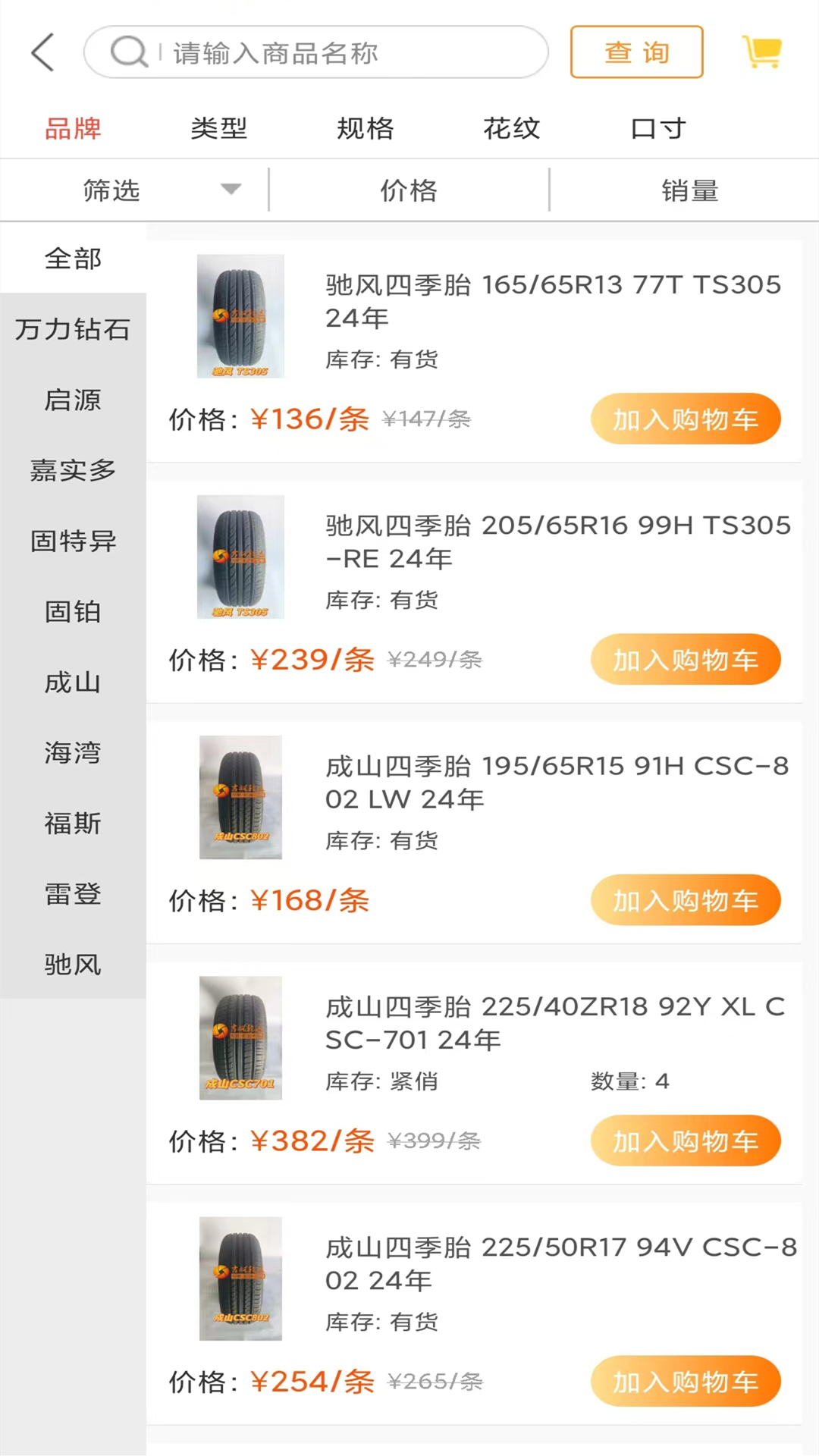819x1456 pixels.
Task: Open the 口寸 tab
Action: 657,128
